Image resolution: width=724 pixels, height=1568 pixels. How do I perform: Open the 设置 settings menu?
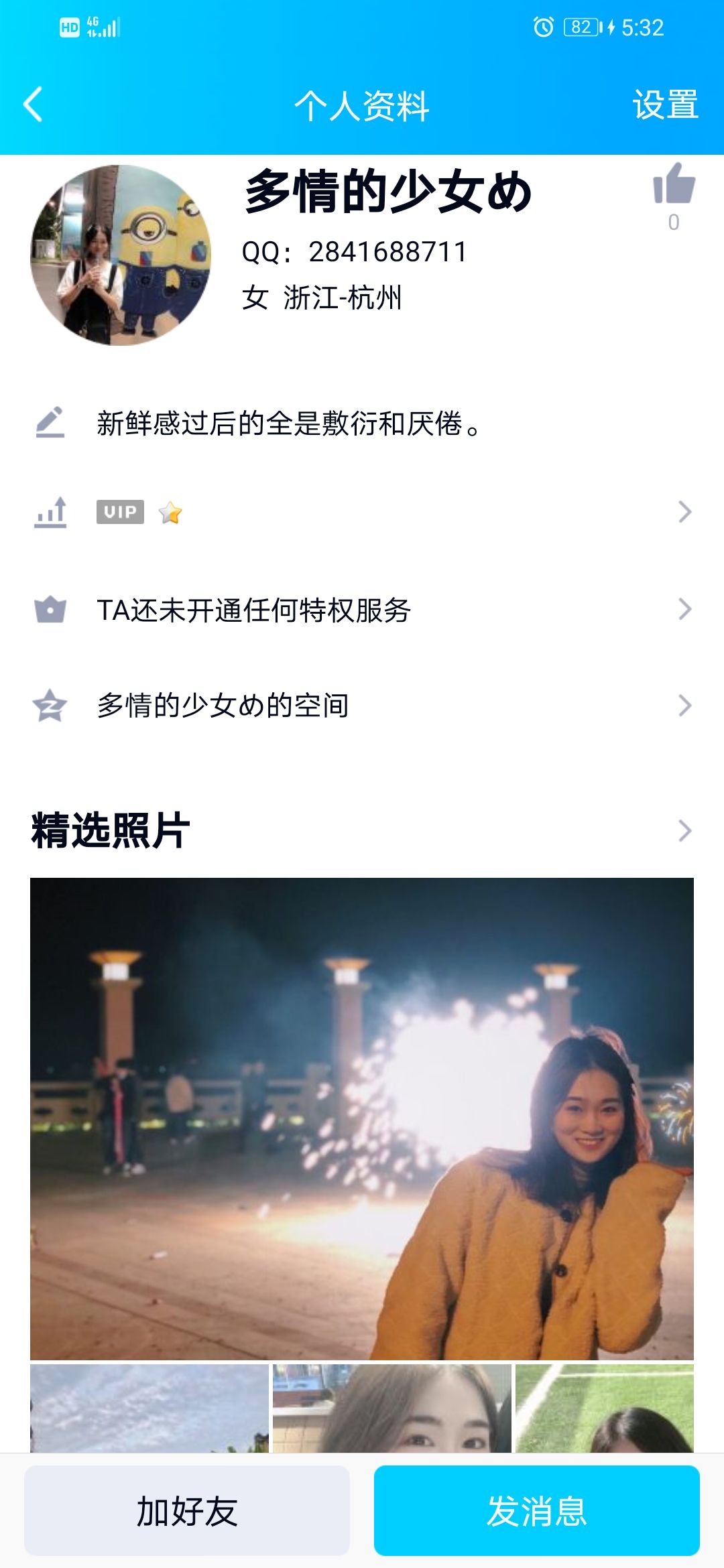(664, 105)
